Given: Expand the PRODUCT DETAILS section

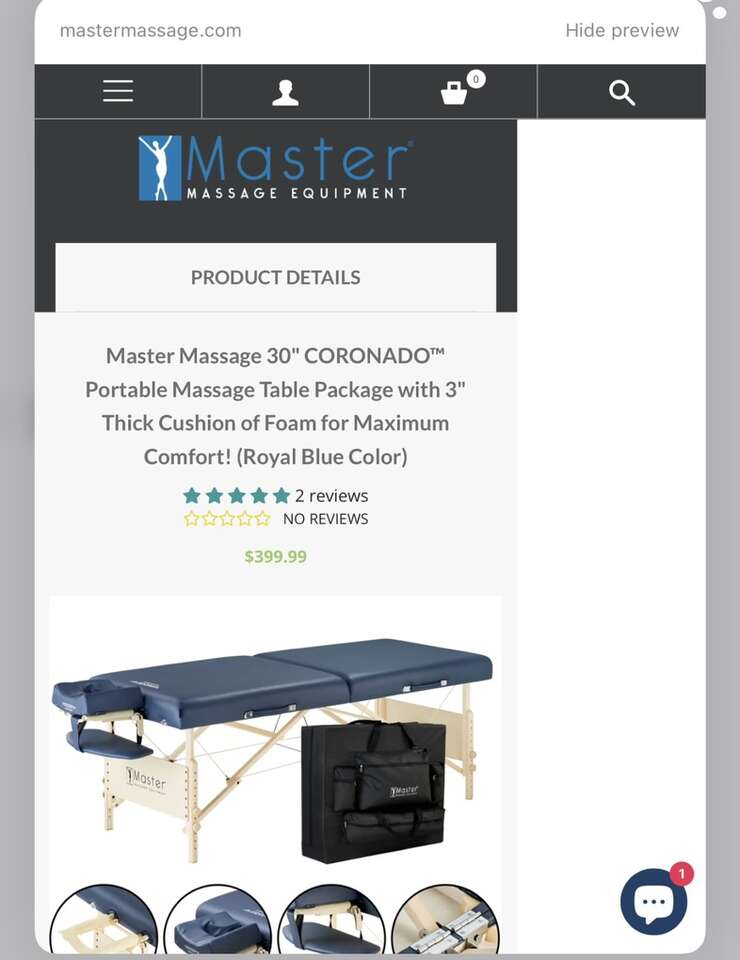Looking at the screenshot, I should (x=275, y=277).
